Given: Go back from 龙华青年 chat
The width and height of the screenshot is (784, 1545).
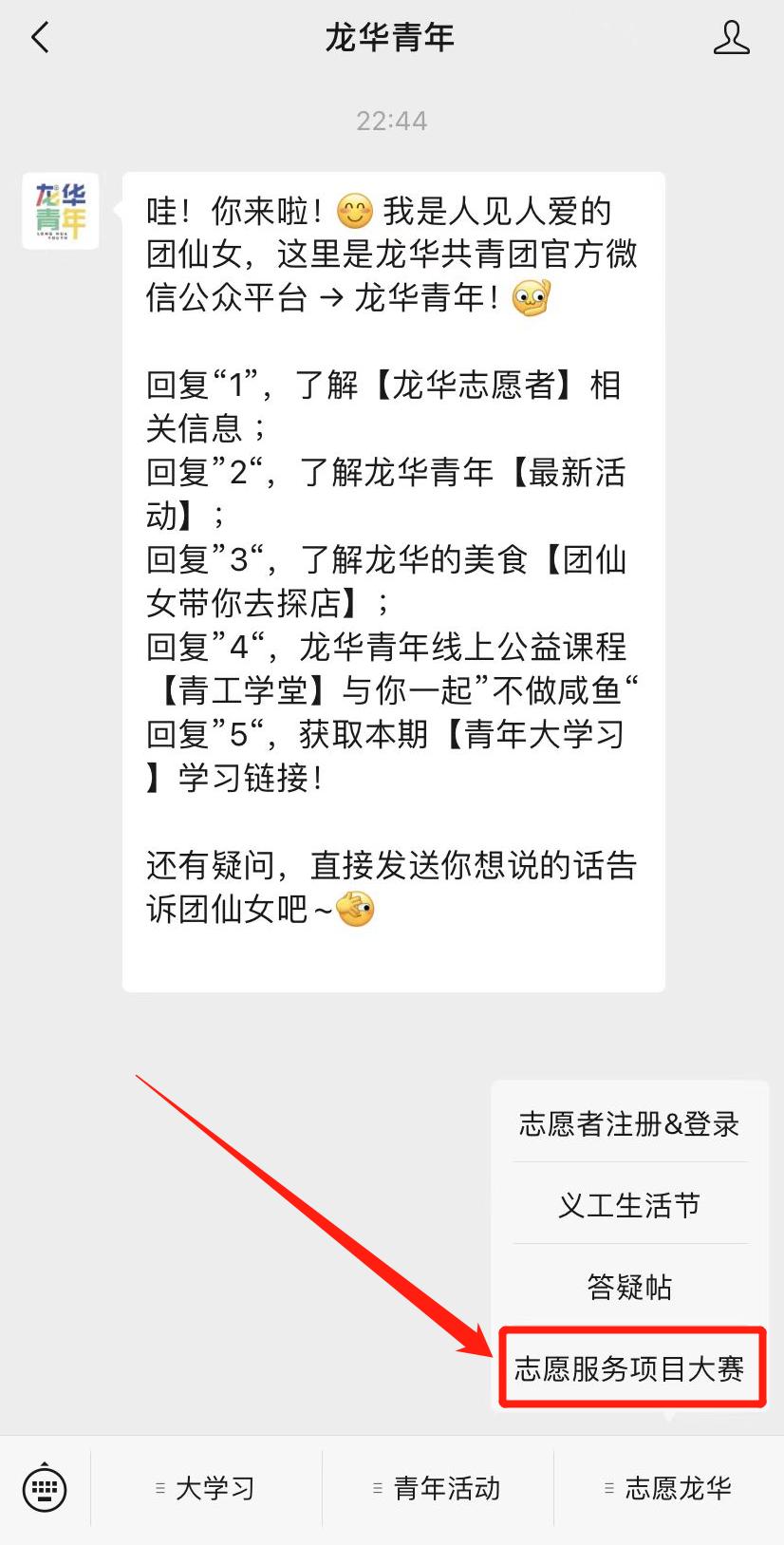Looking at the screenshot, I should tap(40, 38).
